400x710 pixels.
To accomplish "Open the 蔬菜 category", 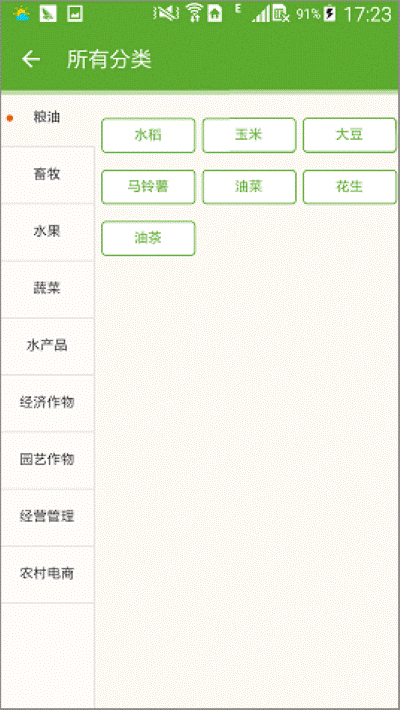I will click(x=47, y=289).
